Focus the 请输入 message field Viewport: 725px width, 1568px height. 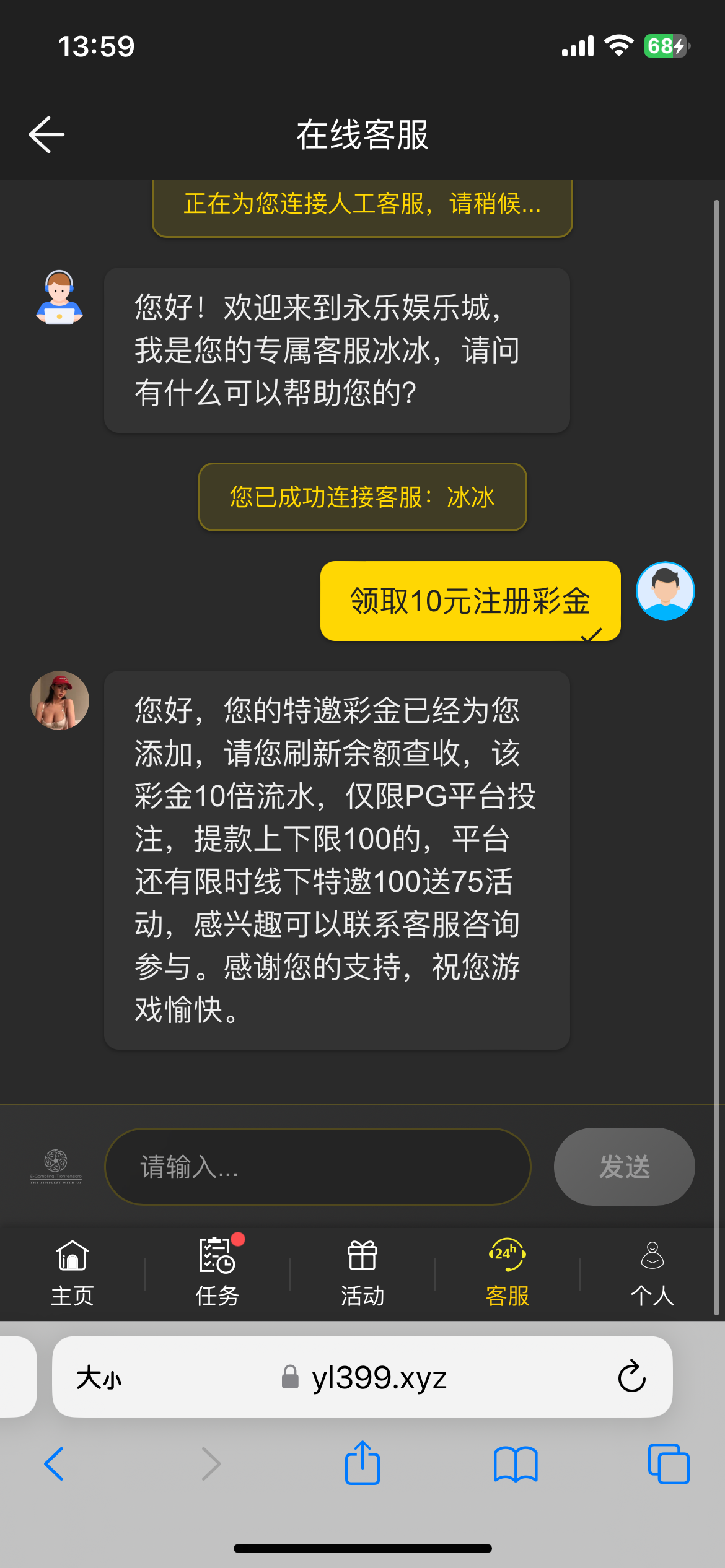tap(317, 1167)
